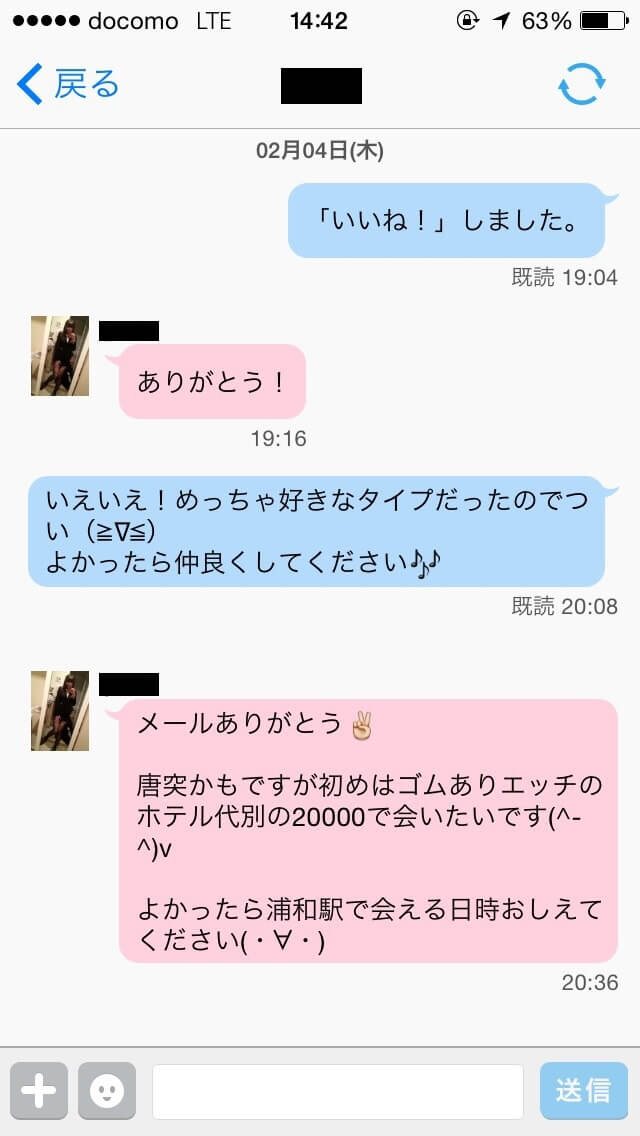This screenshot has height=1136, width=640.
Task: Open the plus attachment menu
Action: click(39, 1091)
